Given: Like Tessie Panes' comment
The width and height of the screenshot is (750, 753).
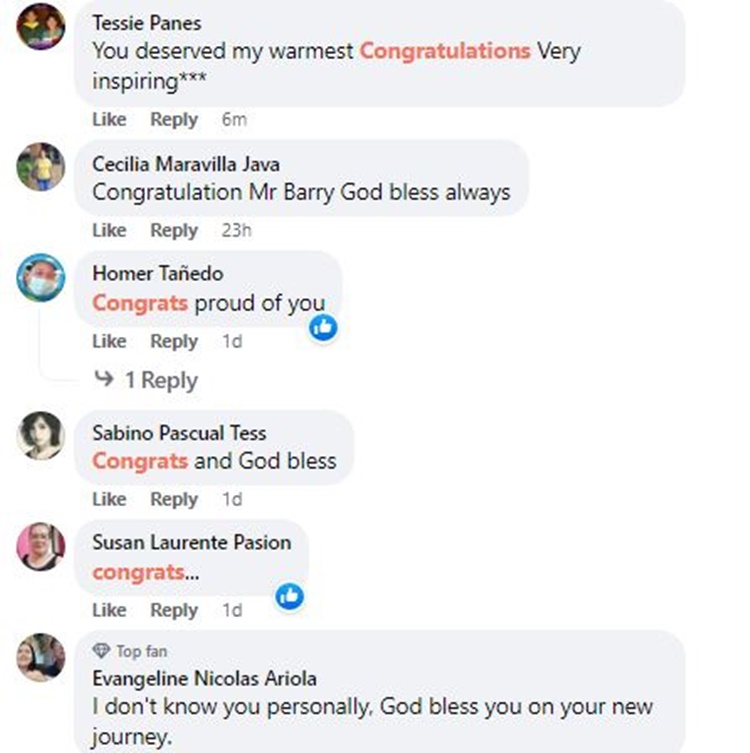Looking at the screenshot, I should [109, 119].
